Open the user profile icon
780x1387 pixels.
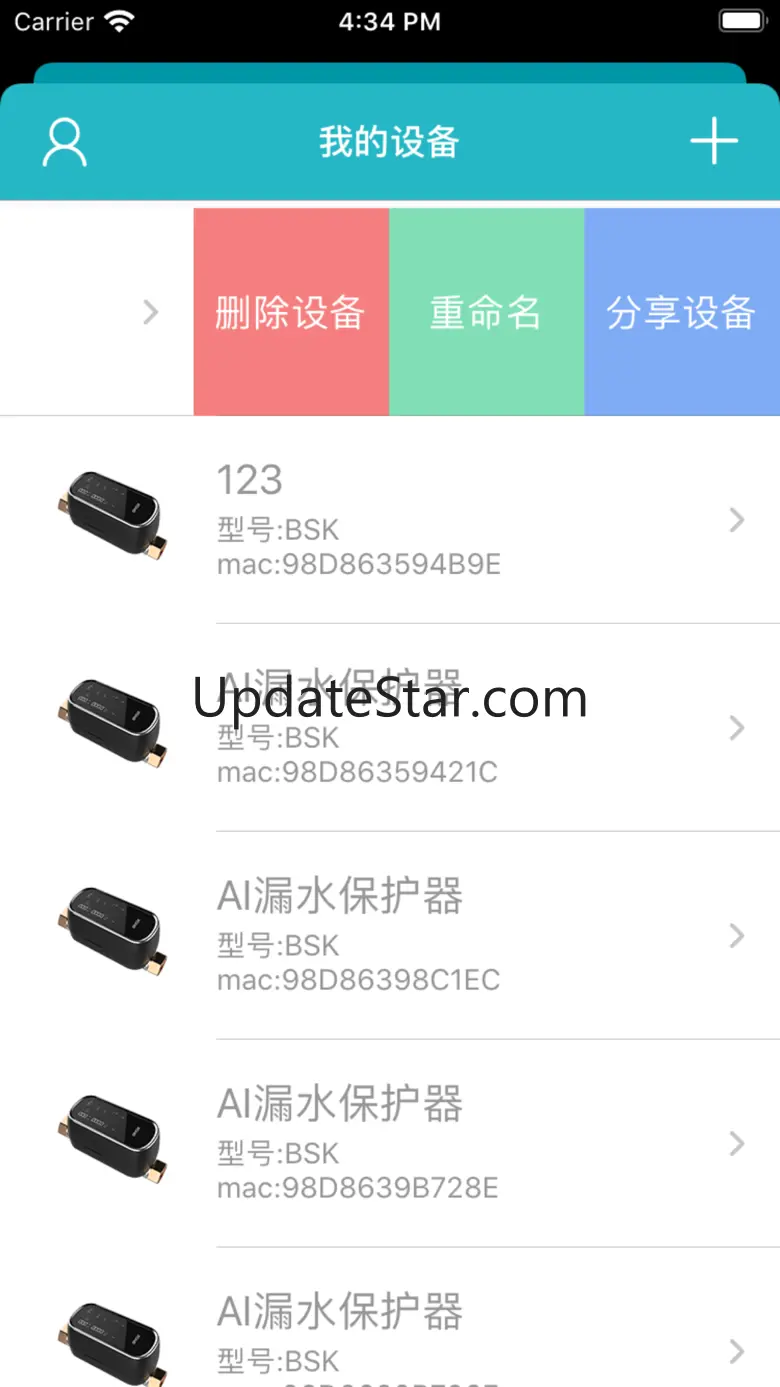[x=65, y=143]
